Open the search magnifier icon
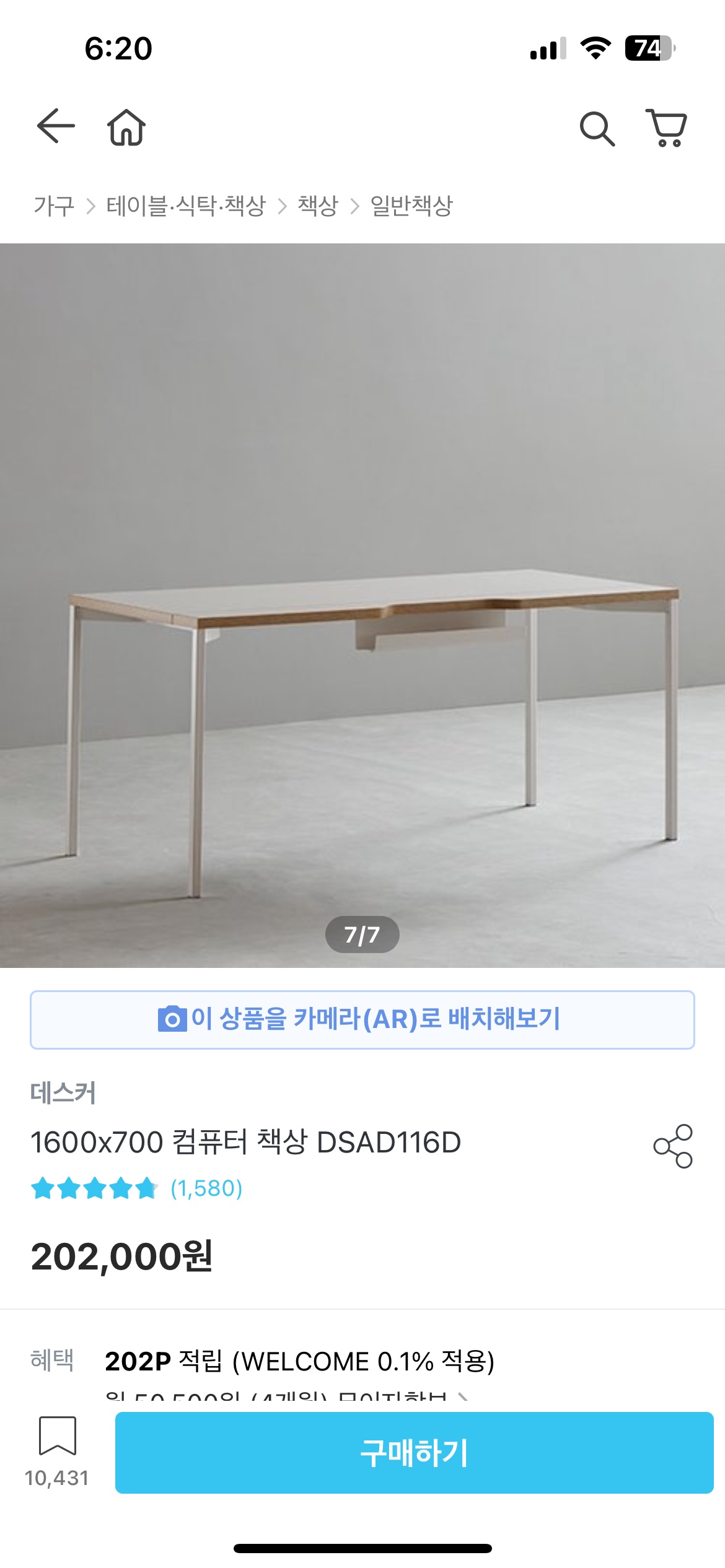The height and width of the screenshot is (1568, 725). tap(597, 129)
